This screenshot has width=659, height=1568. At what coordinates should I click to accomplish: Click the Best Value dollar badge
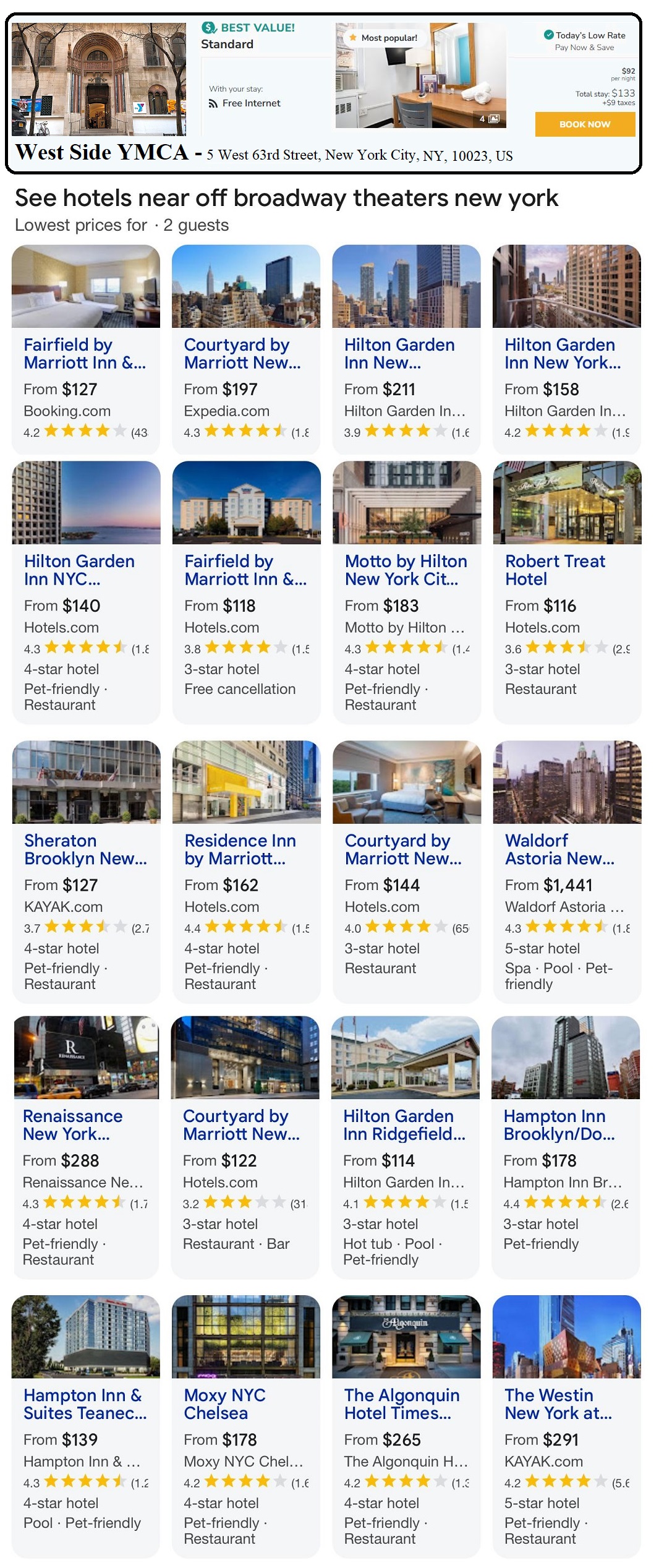(x=208, y=28)
